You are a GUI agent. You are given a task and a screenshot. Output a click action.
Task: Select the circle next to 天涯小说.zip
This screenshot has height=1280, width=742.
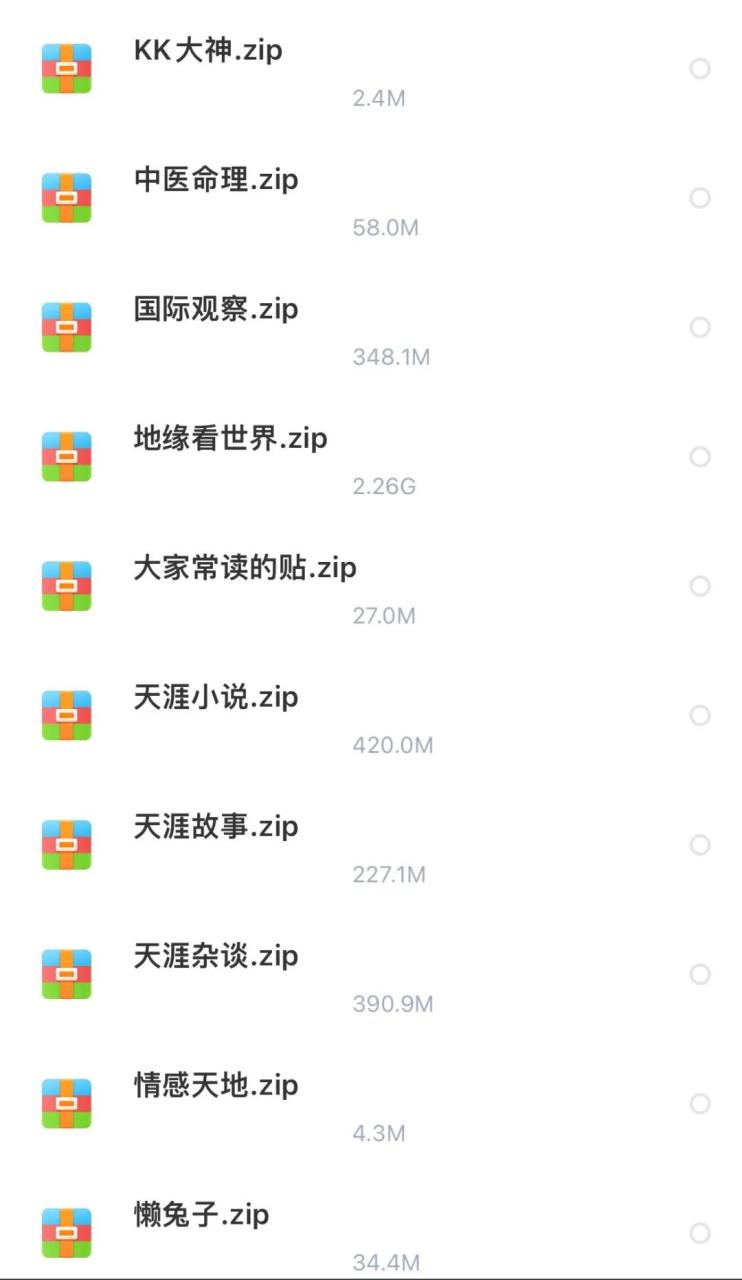[700, 715]
